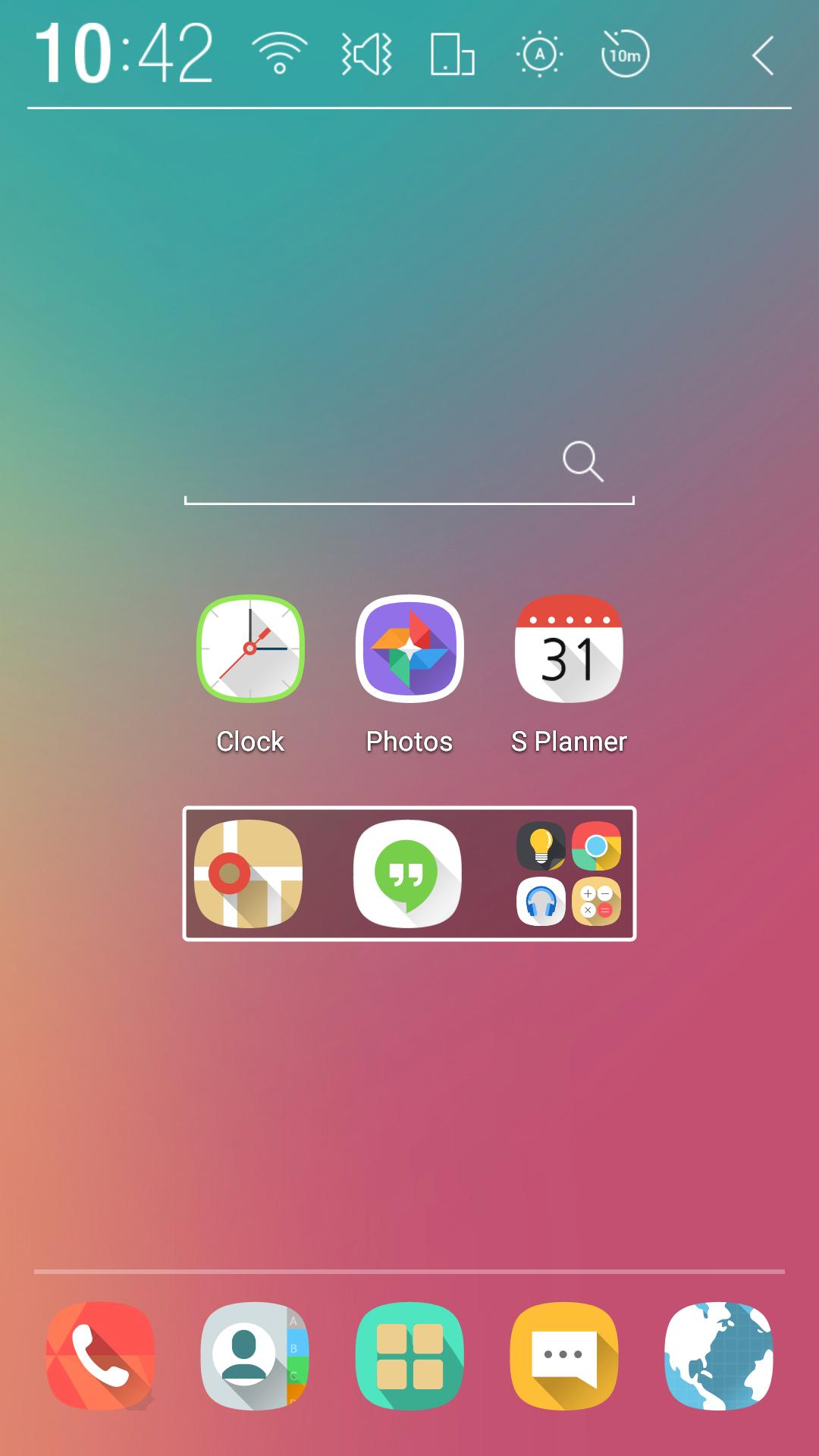
Task: Open the Phone dialer
Action: point(100,1356)
